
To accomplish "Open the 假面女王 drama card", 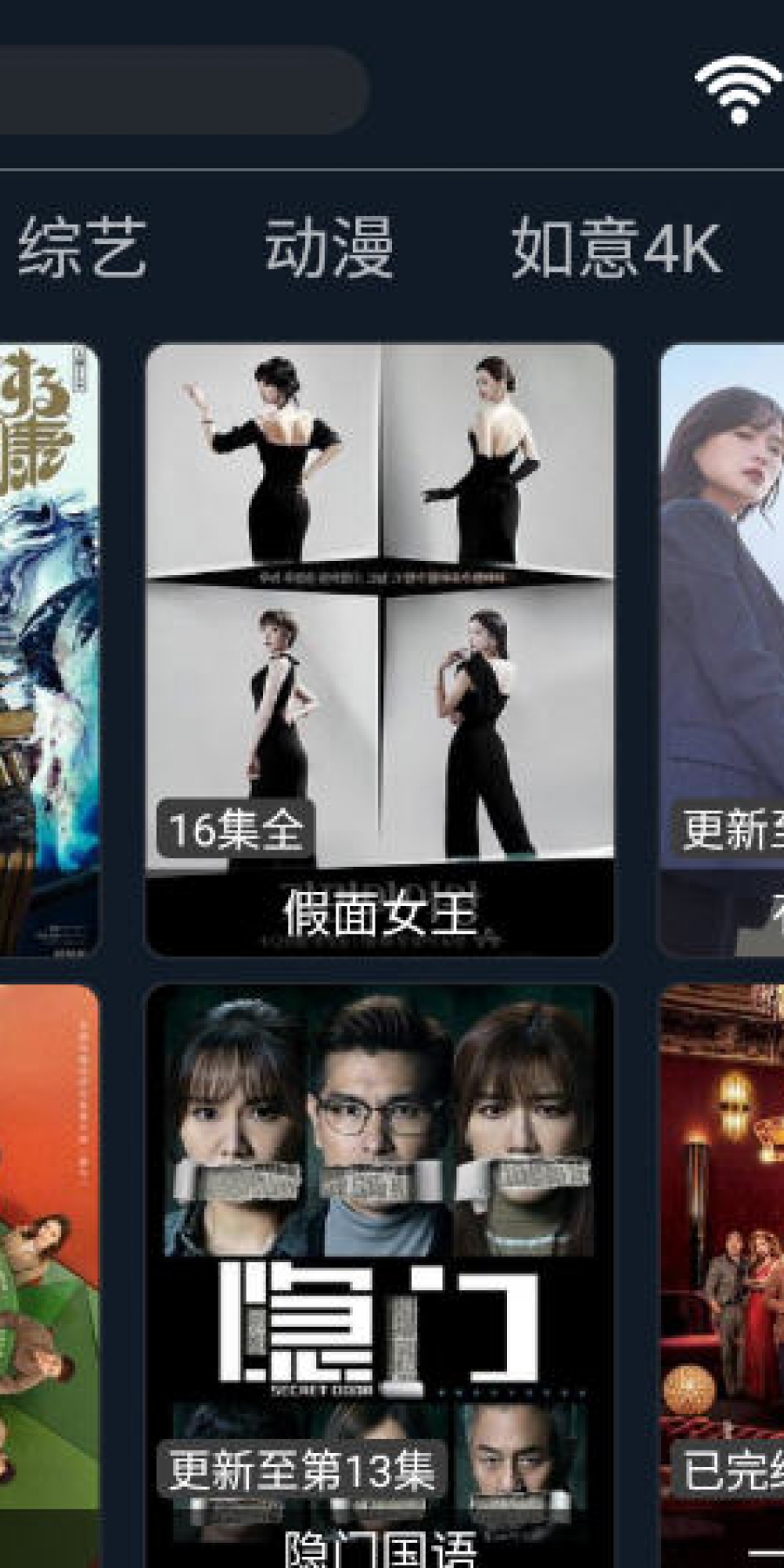I will click(x=380, y=649).
